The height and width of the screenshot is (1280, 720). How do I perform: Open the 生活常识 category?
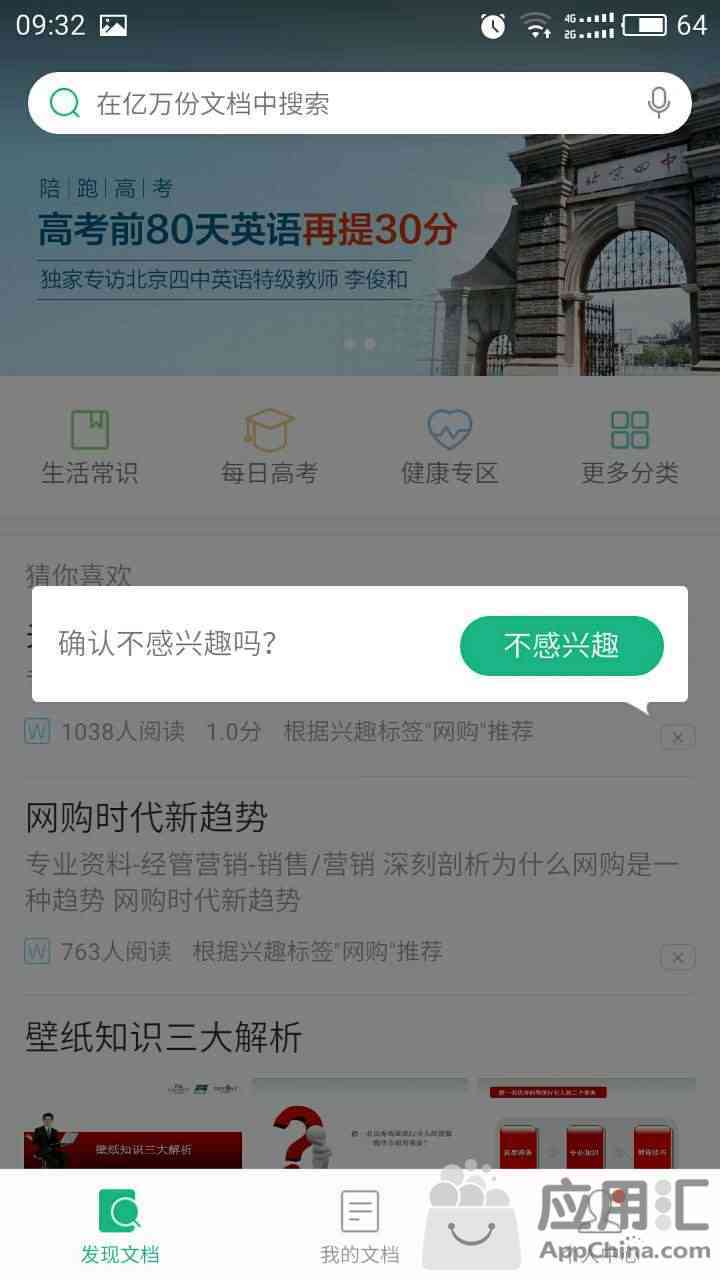coord(90,447)
